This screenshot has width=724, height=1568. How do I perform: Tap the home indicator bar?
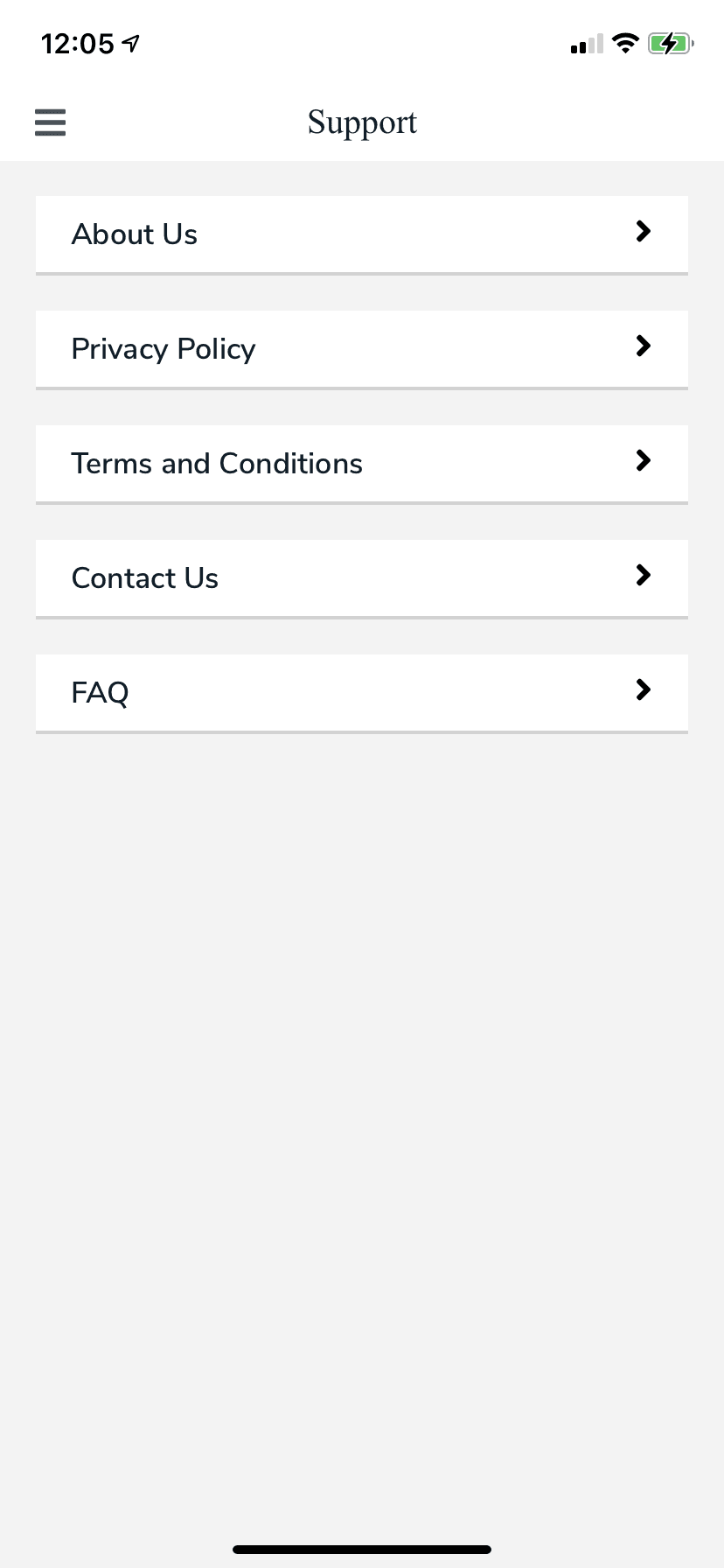pyautogui.click(x=362, y=1548)
